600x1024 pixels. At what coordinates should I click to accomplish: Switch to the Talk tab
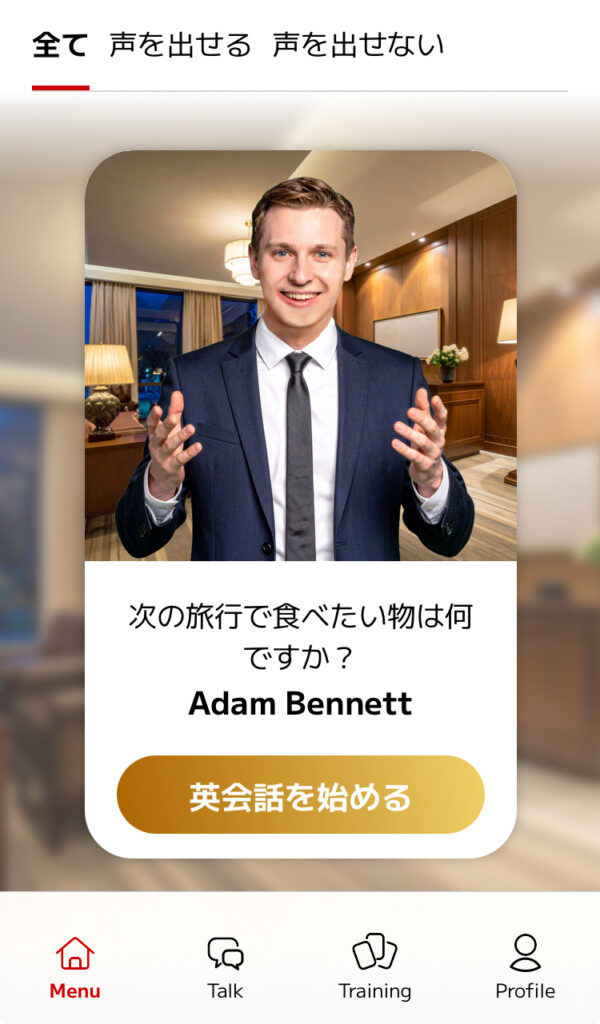tap(225, 967)
